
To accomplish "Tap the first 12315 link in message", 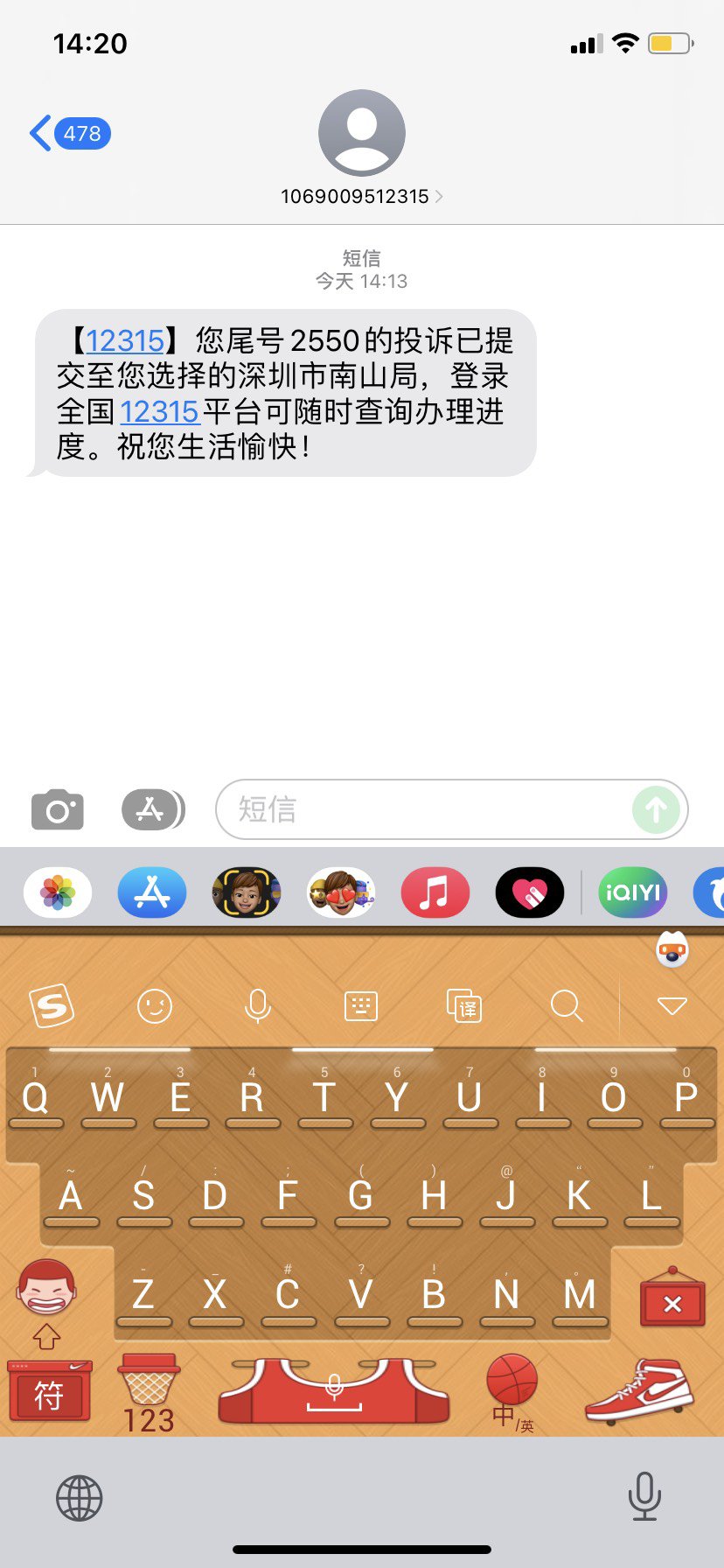I will pyautogui.click(x=125, y=340).
